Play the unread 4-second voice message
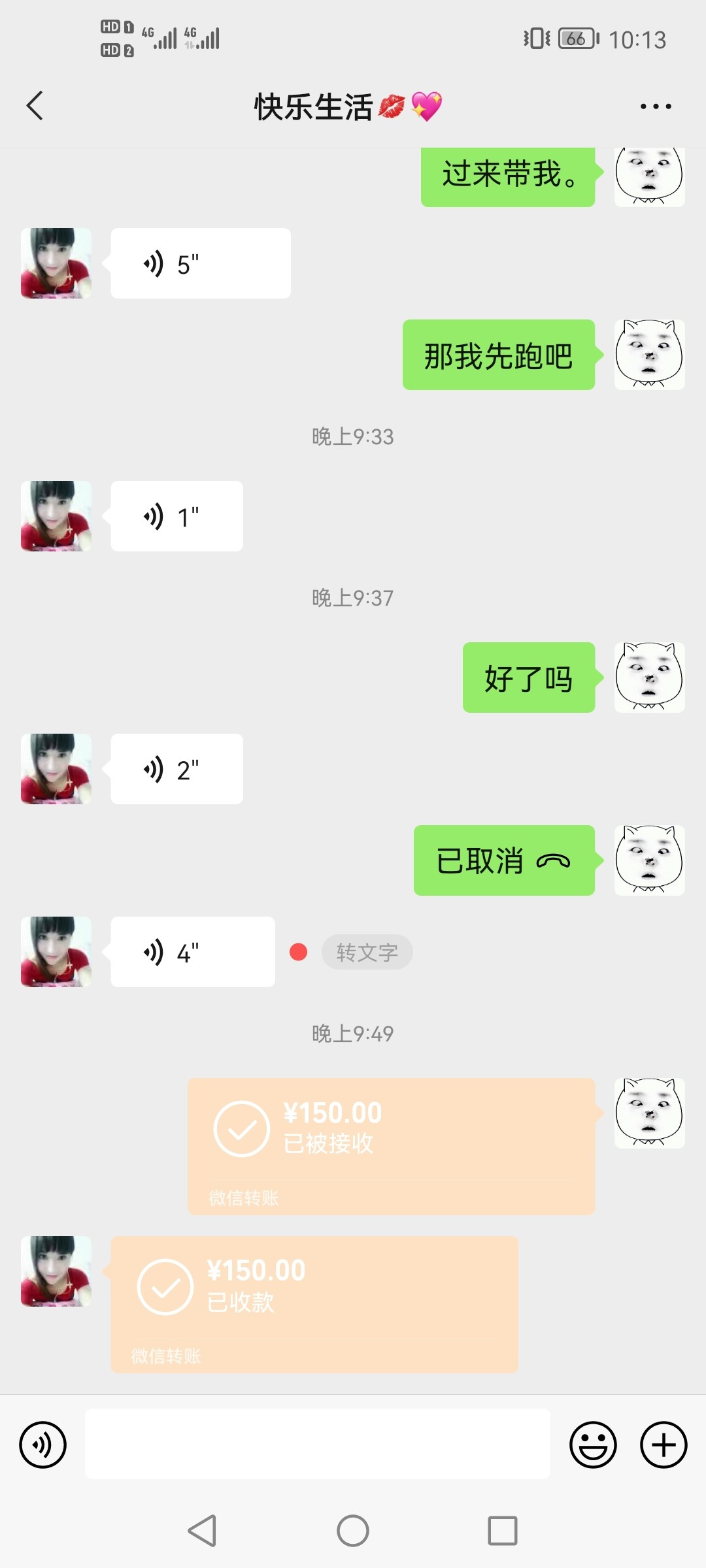Image resolution: width=706 pixels, height=1568 pixels. (192, 952)
